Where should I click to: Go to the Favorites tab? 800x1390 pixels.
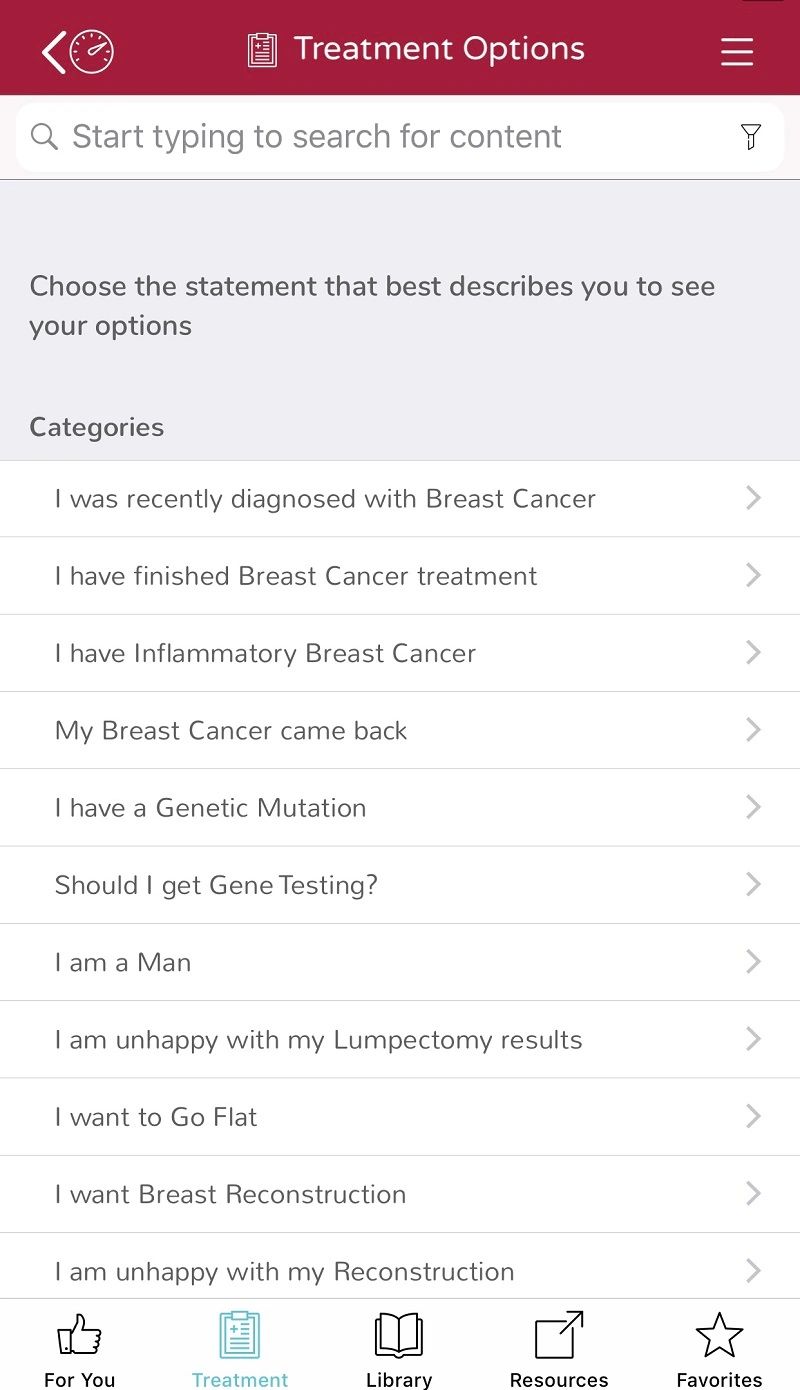(719, 1349)
